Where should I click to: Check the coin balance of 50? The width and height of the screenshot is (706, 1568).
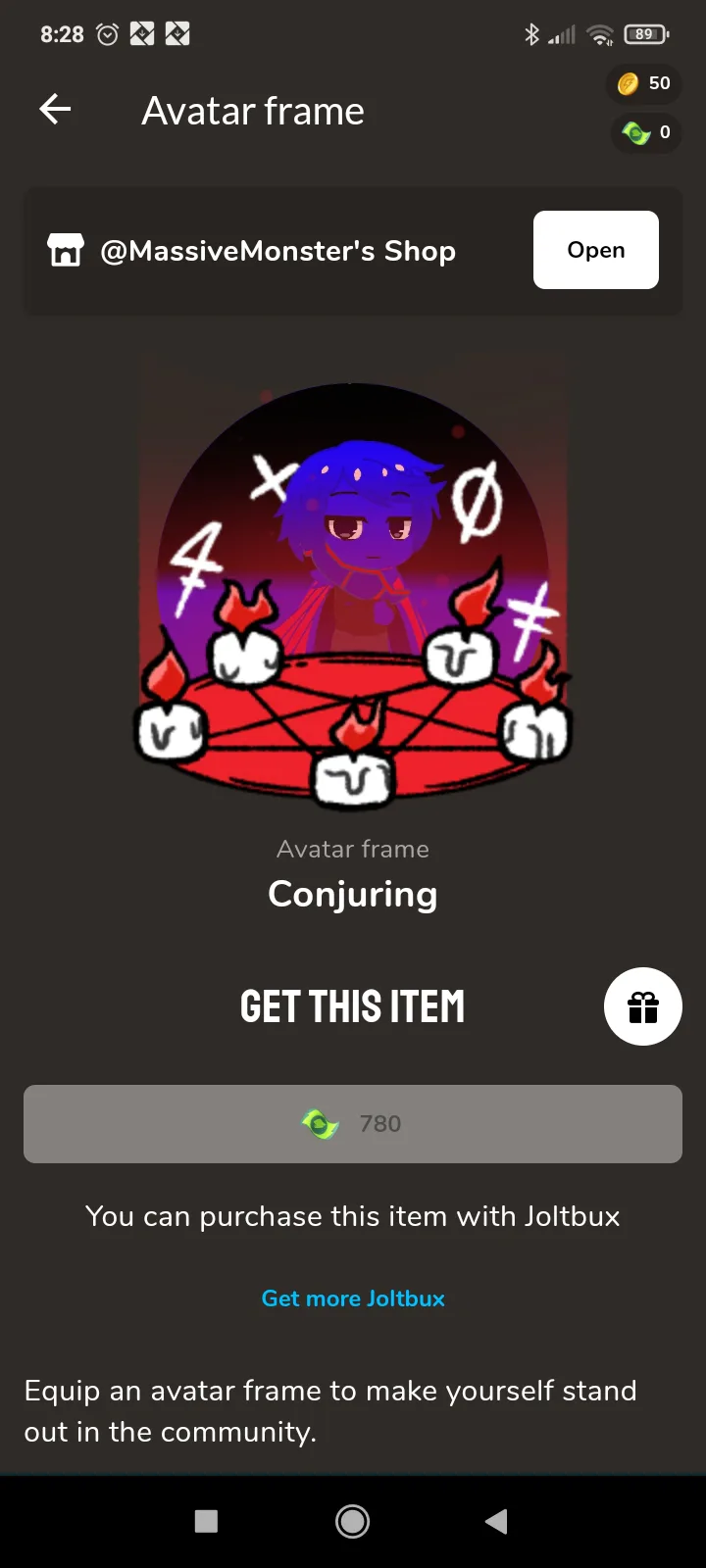644,84
